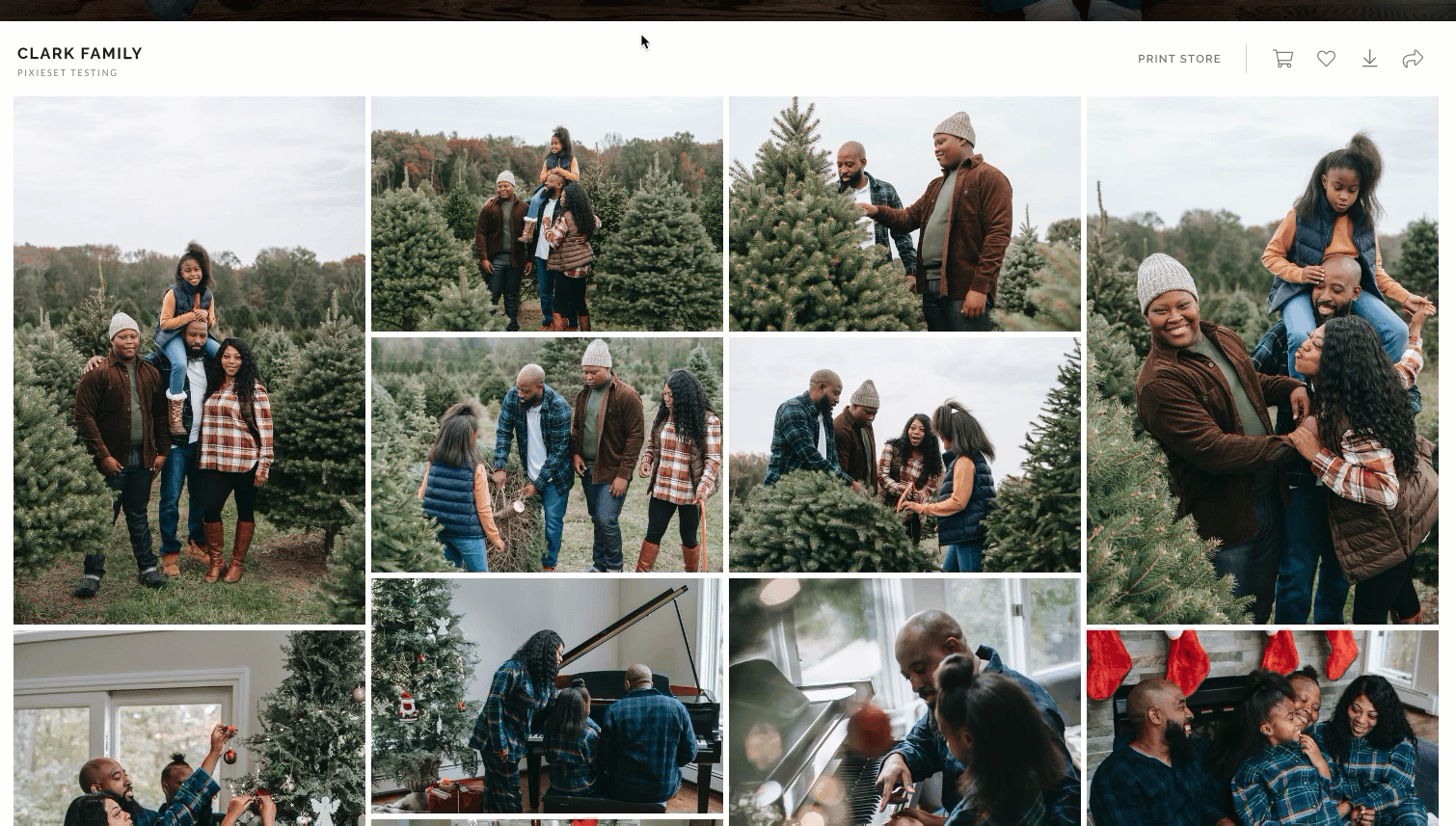1456x826 pixels.
Task: Open close-up of father and daughter playing piano
Action: click(904, 702)
